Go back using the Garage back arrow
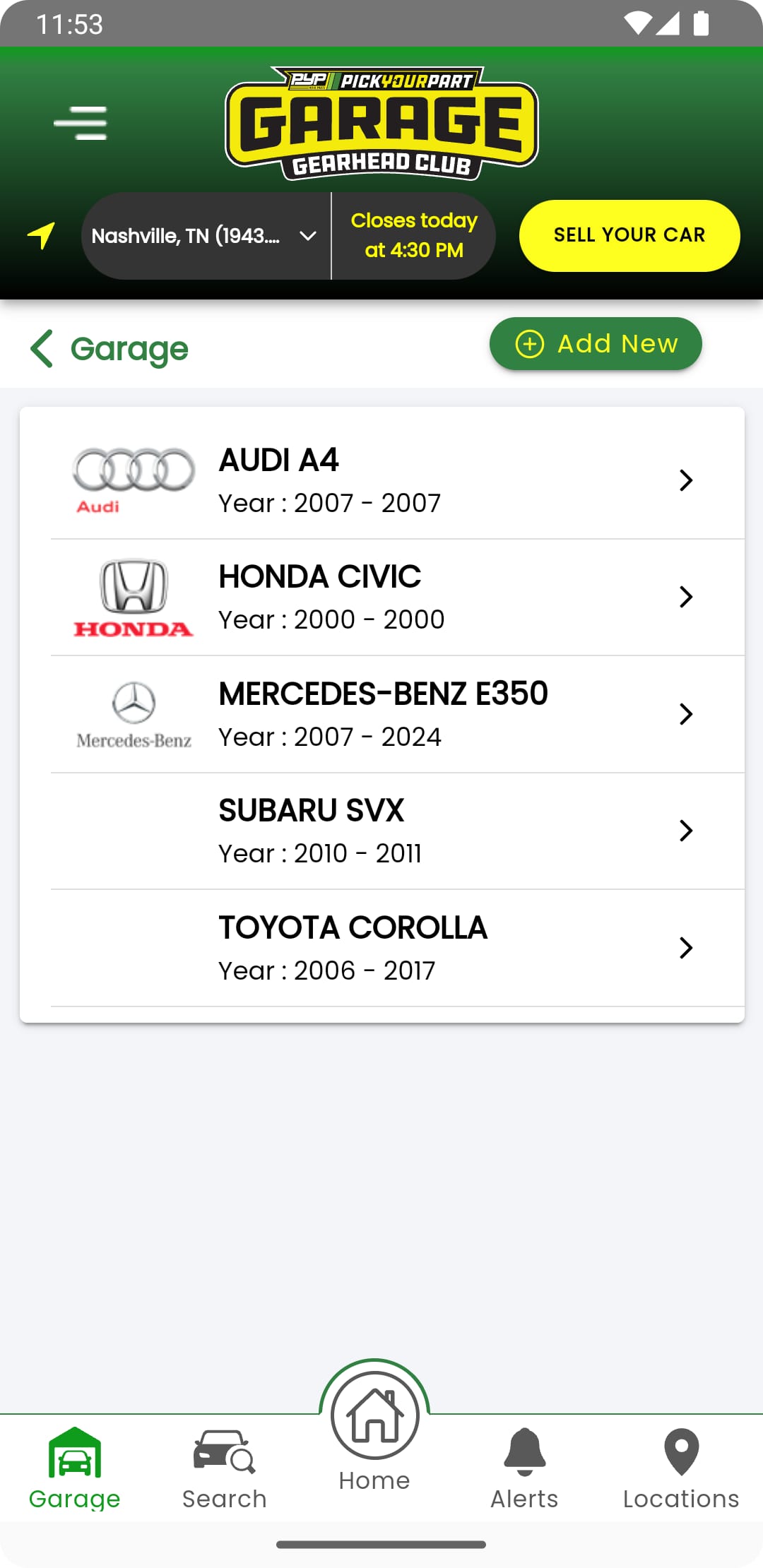The height and width of the screenshot is (1568, 763). [42, 348]
